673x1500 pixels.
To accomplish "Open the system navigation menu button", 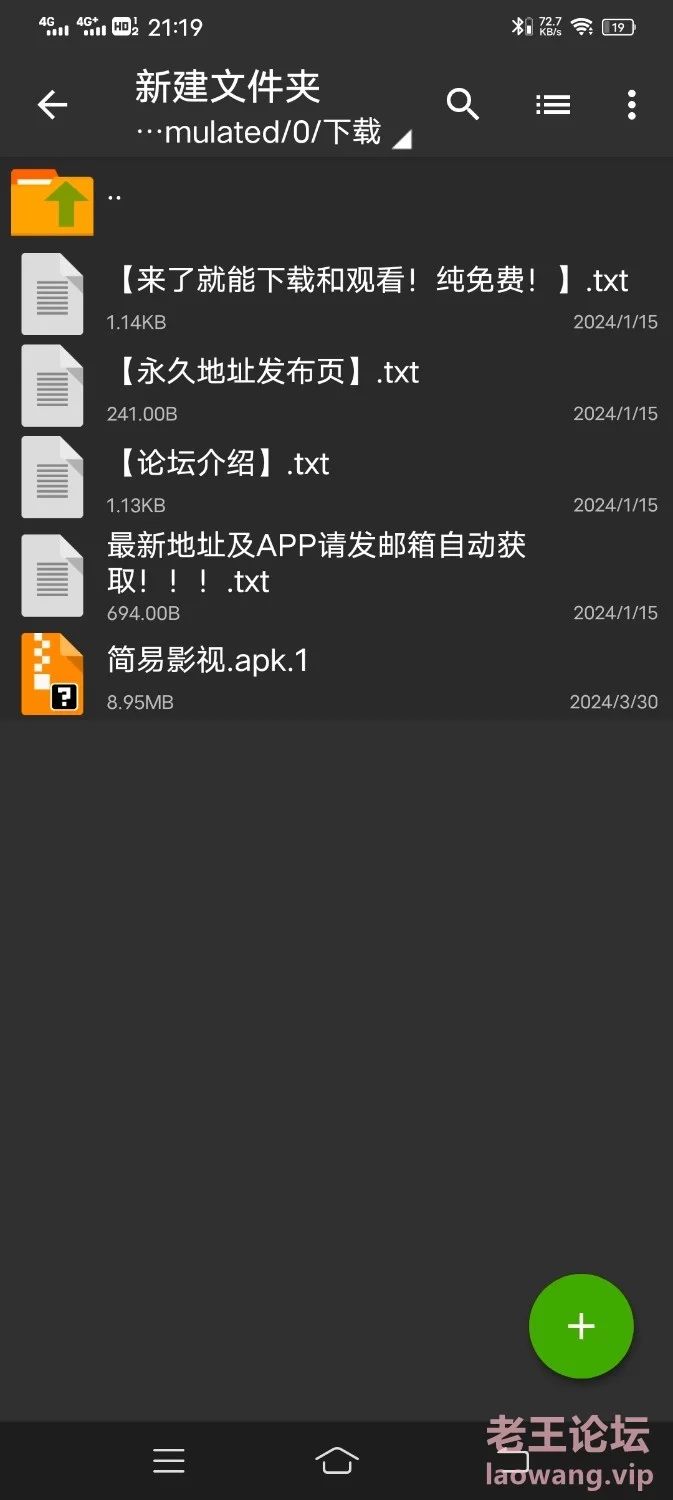I will coord(169,1461).
